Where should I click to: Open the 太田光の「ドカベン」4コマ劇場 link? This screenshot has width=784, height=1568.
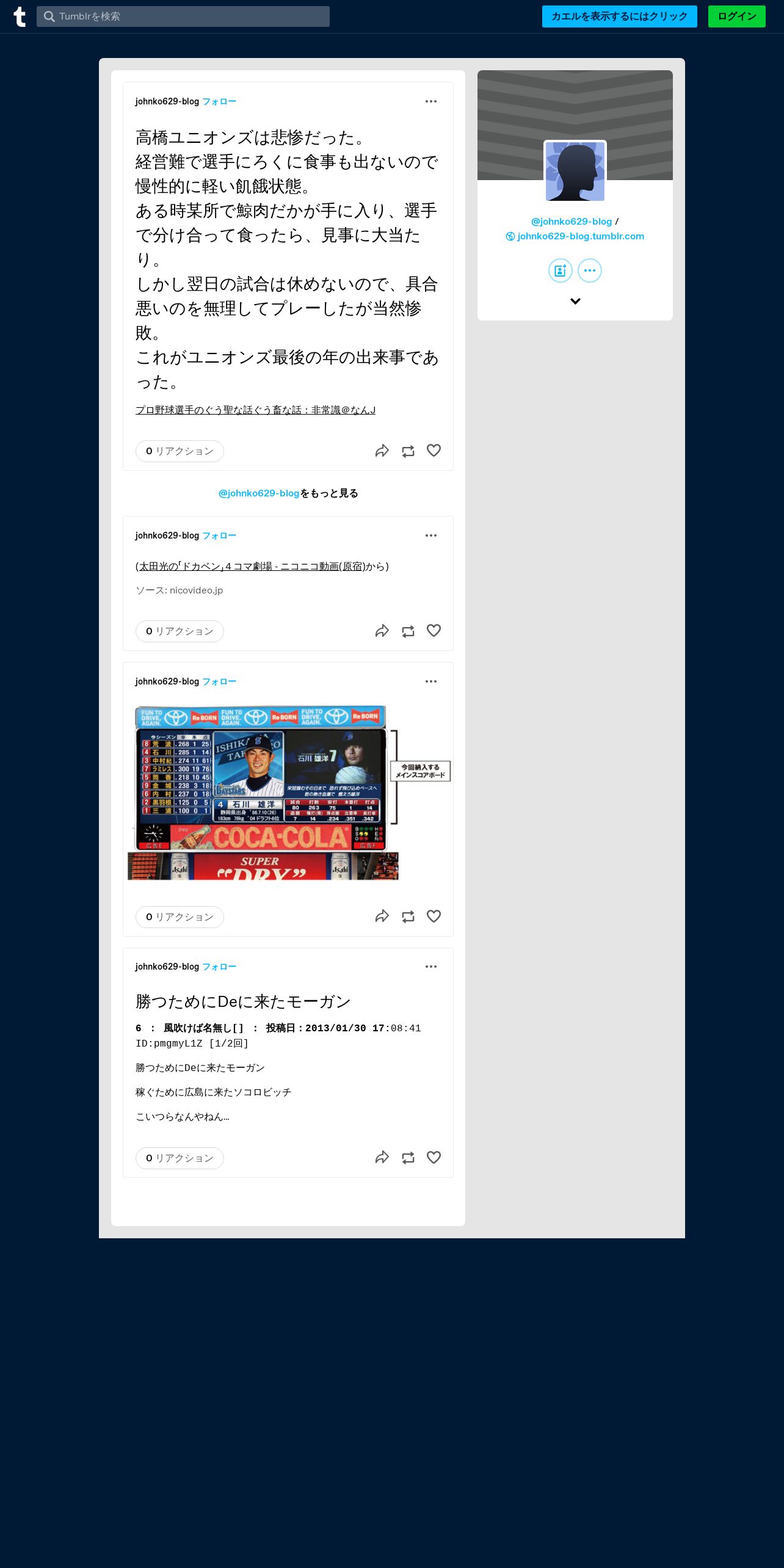coord(252,566)
